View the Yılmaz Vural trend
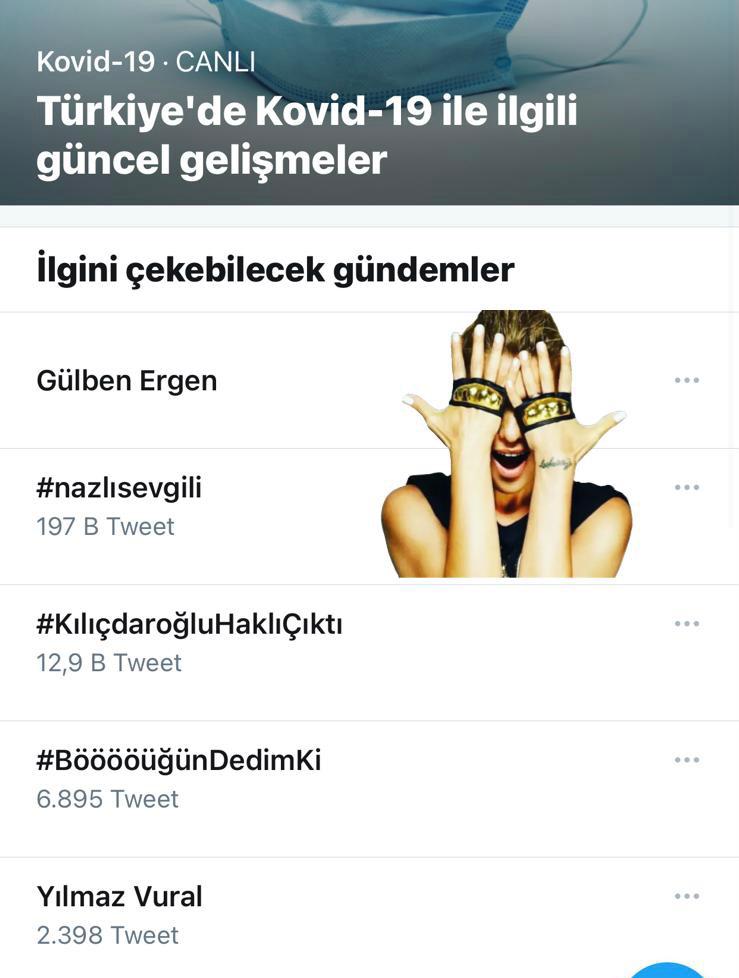The width and height of the screenshot is (739, 978). tap(119, 896)
